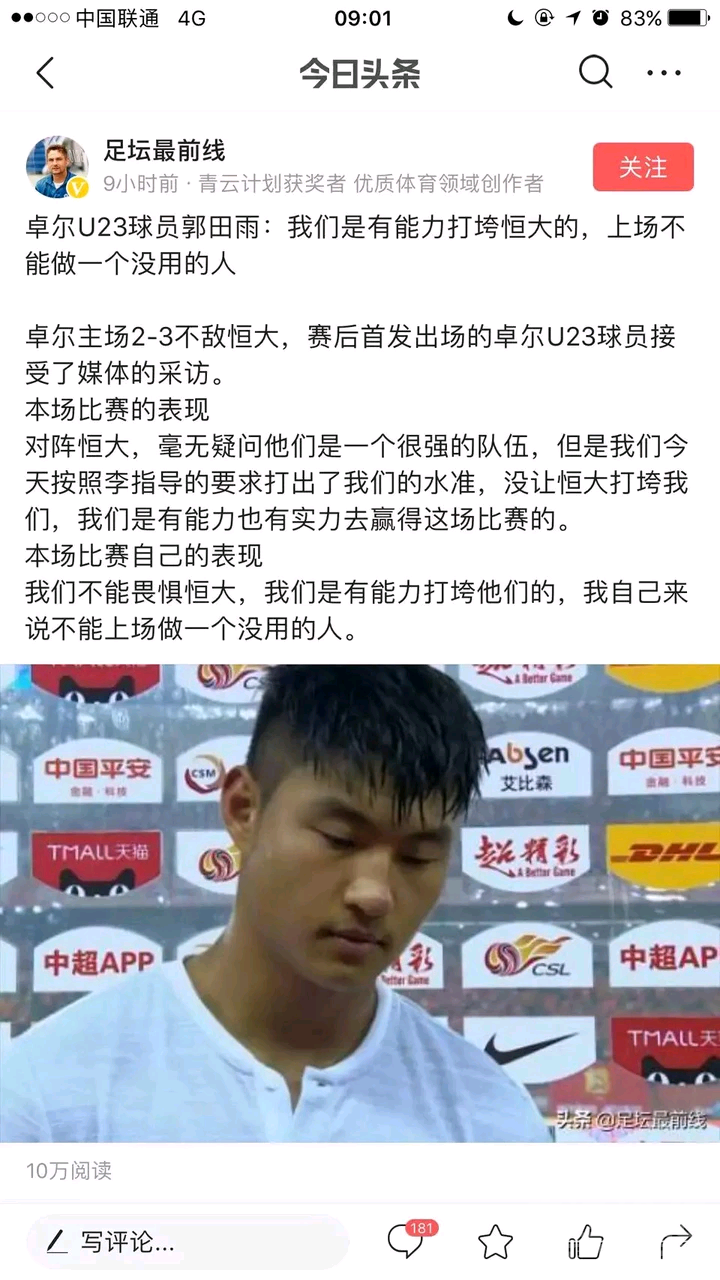Open the 足坛最前线 author avatar

point(58,167)
